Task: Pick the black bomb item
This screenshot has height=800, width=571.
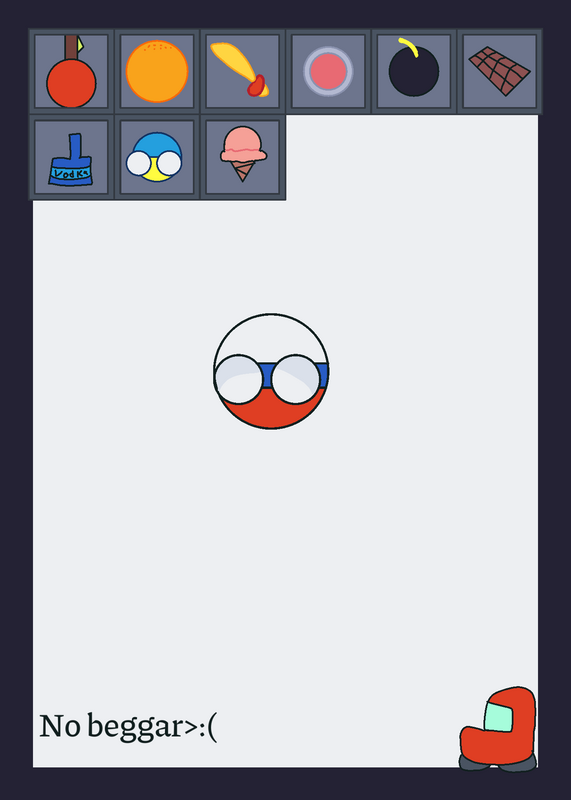Action: [414, 71]
